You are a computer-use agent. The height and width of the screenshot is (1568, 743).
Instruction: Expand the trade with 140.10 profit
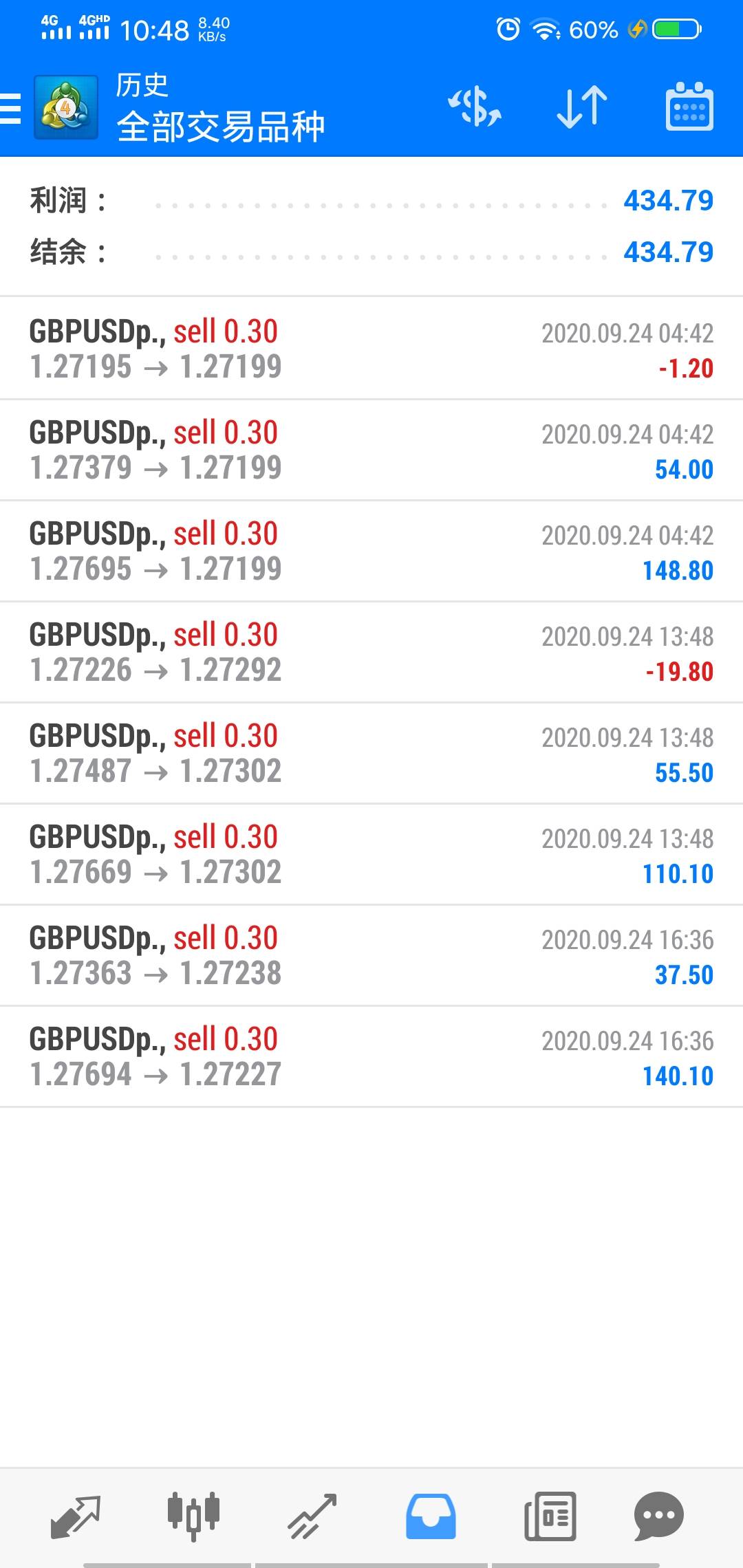coord(371,1056)
